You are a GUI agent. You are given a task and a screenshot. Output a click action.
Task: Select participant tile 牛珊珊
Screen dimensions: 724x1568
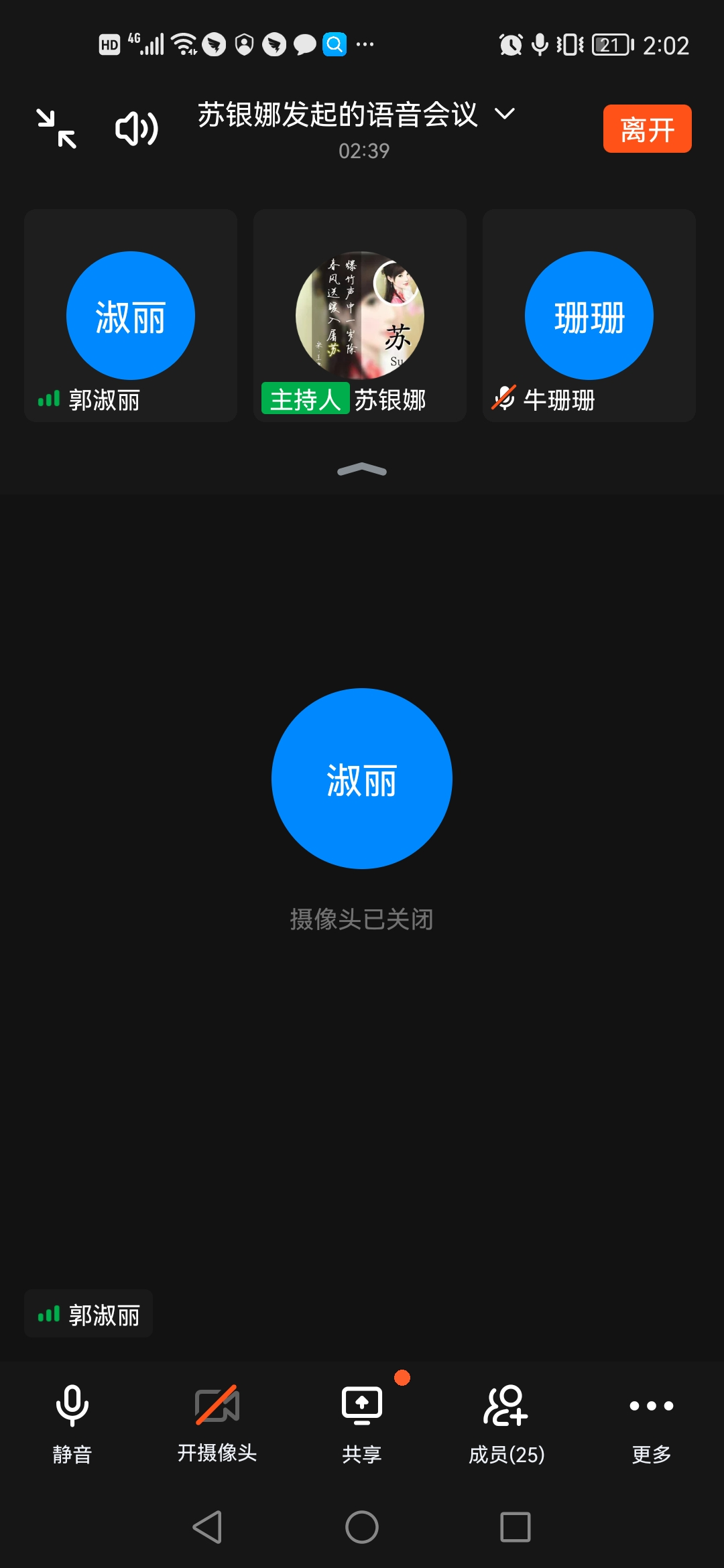pyautogui.click(x=589, y=316)
